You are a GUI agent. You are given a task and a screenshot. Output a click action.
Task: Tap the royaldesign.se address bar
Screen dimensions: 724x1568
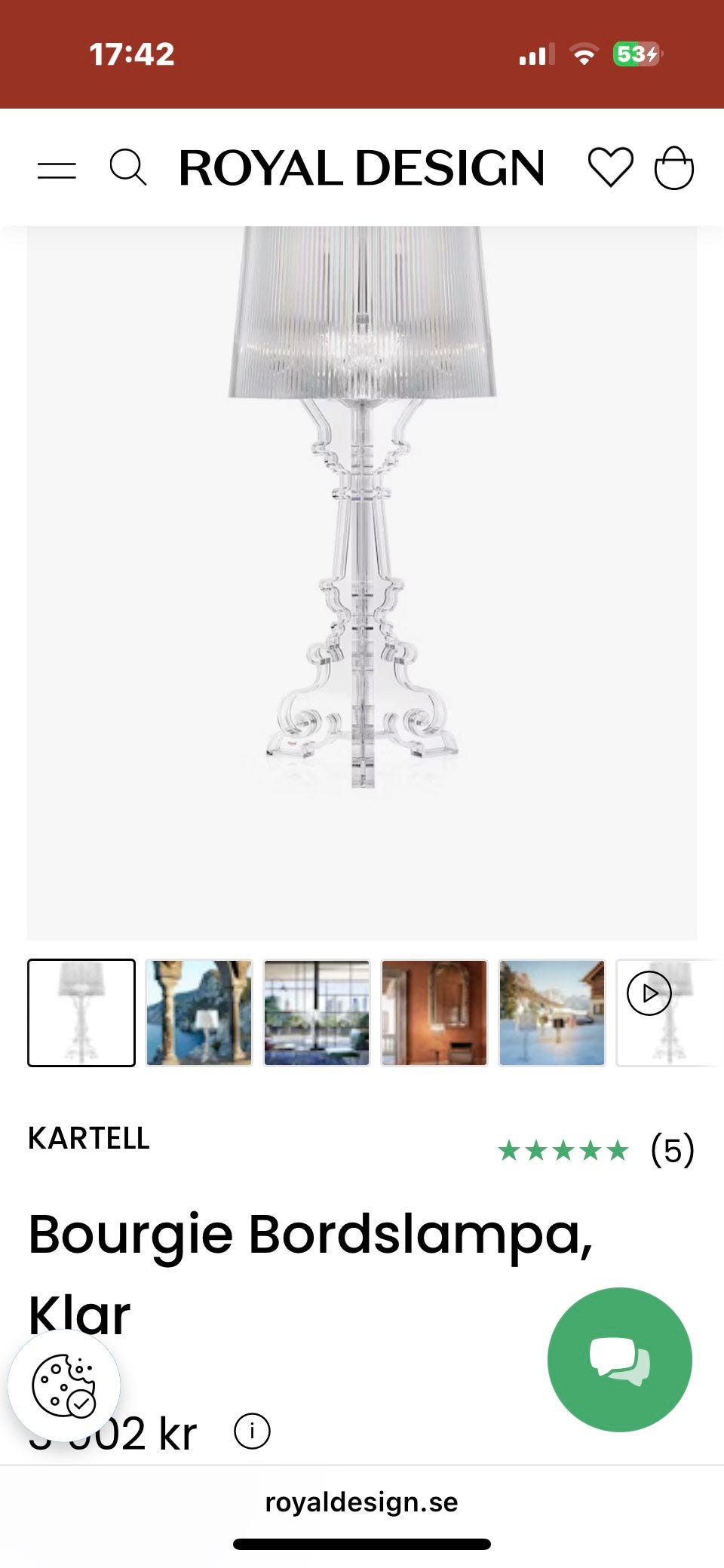pos(361,1502)
